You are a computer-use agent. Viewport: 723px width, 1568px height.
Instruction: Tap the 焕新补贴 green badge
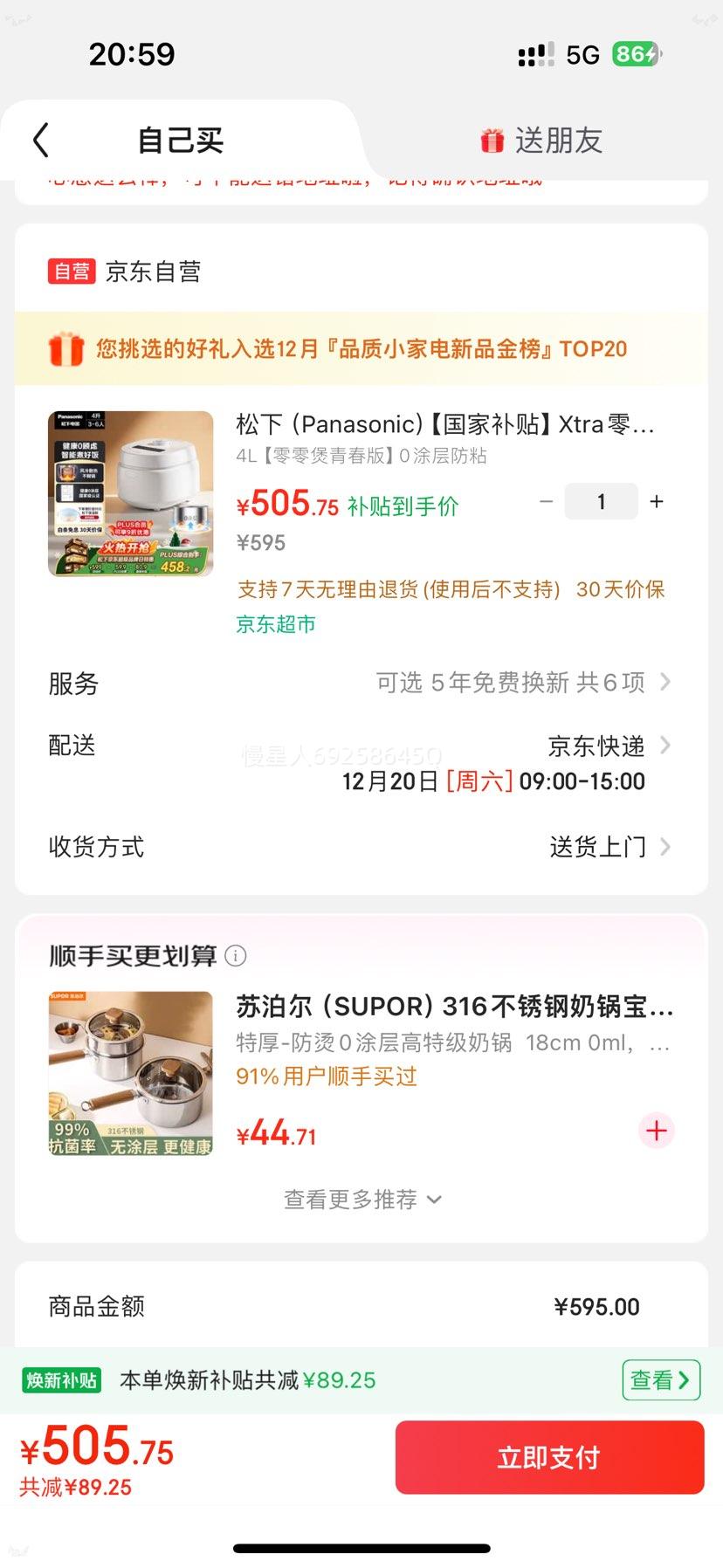60,1380
